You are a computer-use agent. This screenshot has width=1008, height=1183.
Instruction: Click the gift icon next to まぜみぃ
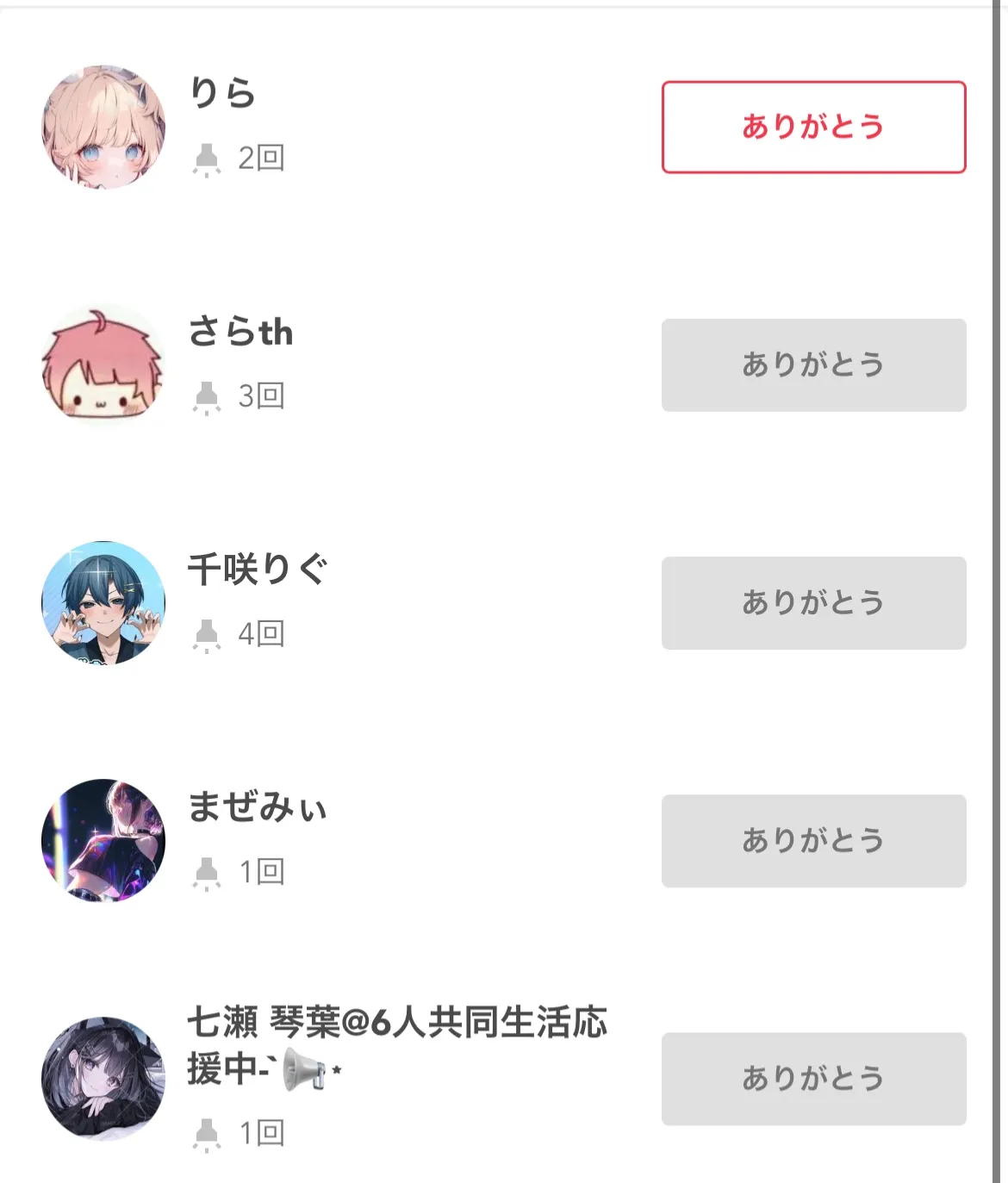(x=208, y=873)
